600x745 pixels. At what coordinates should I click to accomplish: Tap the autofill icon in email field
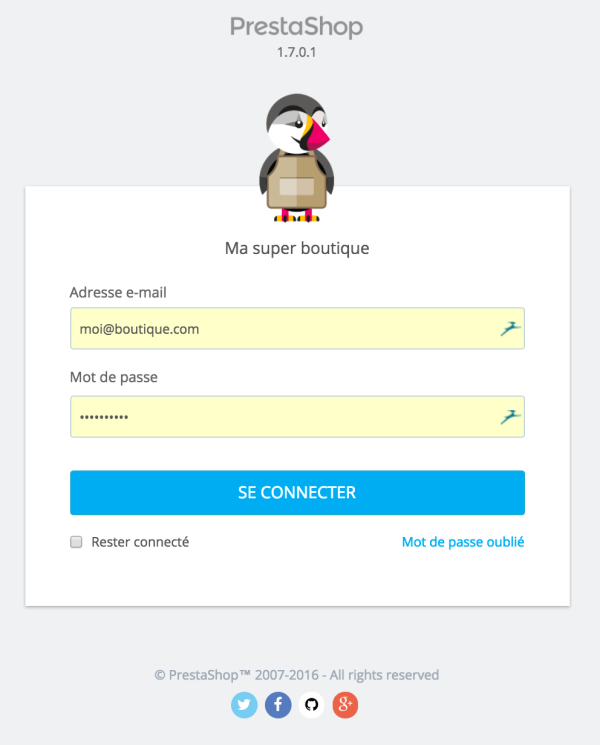(x=511, y=328)
